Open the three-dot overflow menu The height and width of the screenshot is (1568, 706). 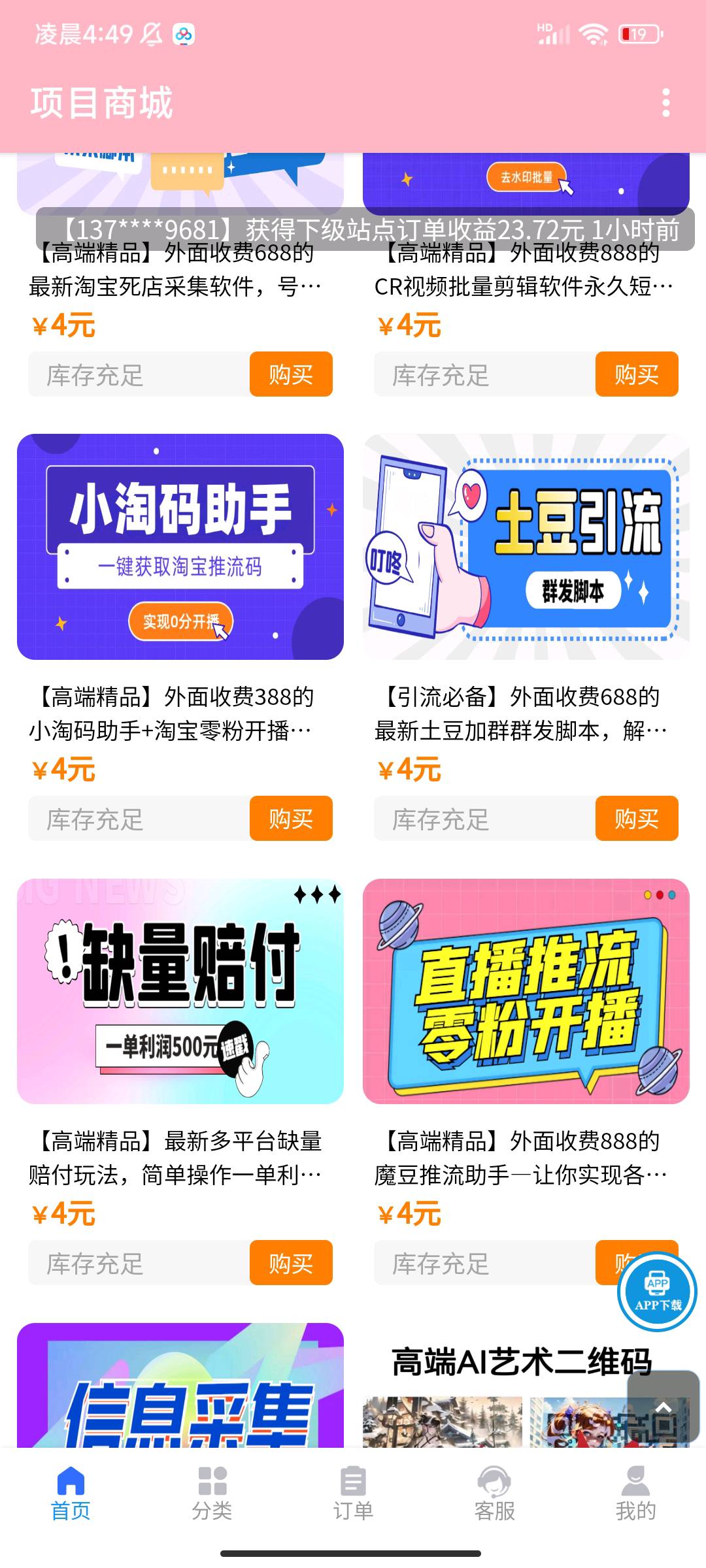[666, 101]
